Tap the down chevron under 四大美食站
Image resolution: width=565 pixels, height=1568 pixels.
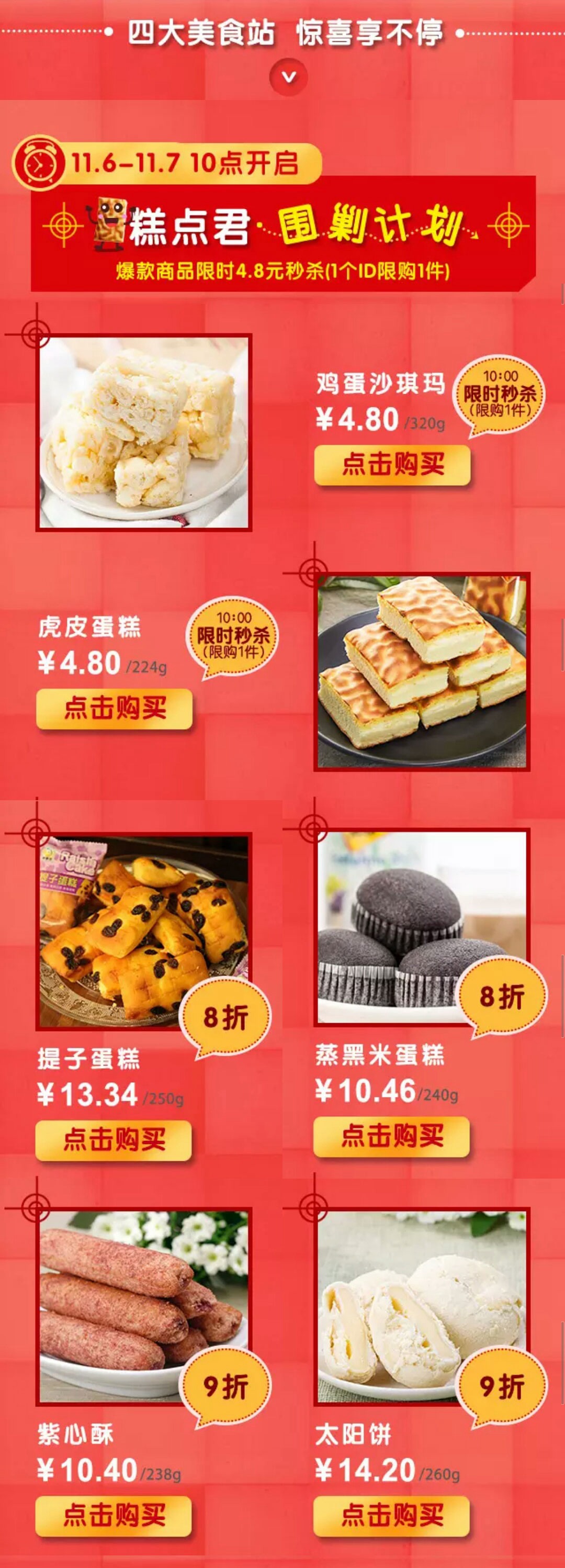click(x=288, y=77)
